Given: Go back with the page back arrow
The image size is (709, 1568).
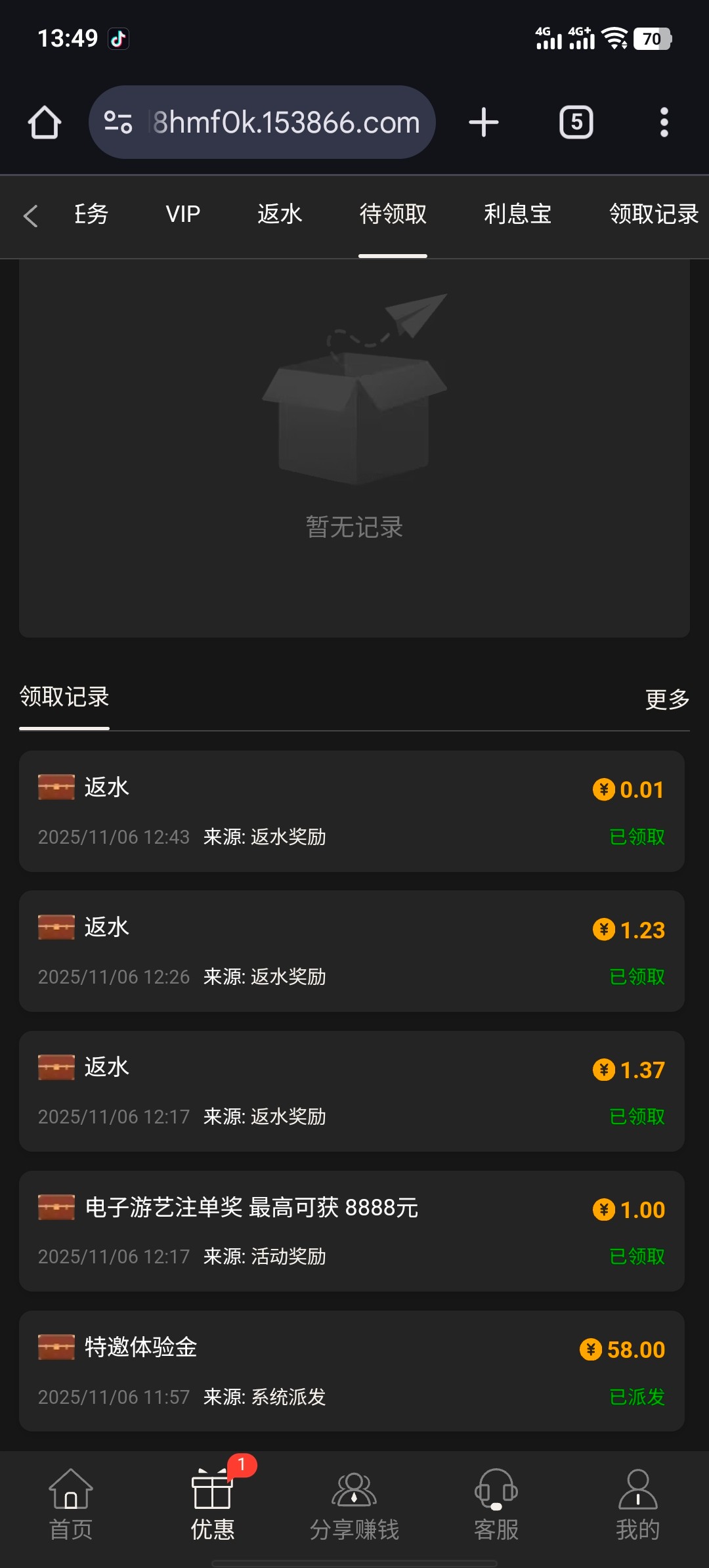Looking at the screenshot, I should pos(30,215).
